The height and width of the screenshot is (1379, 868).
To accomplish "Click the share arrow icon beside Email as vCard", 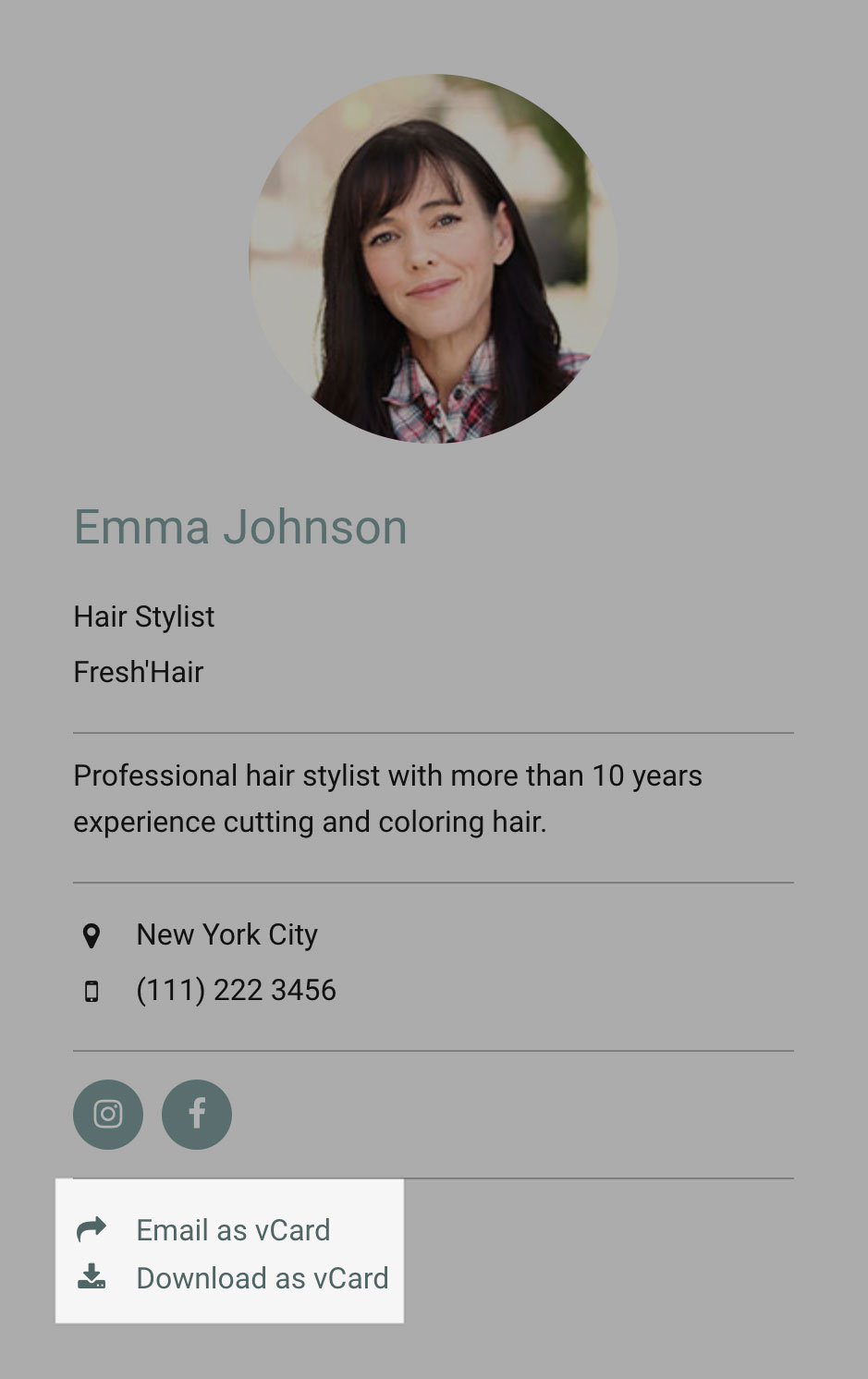I will point(92,1230).
